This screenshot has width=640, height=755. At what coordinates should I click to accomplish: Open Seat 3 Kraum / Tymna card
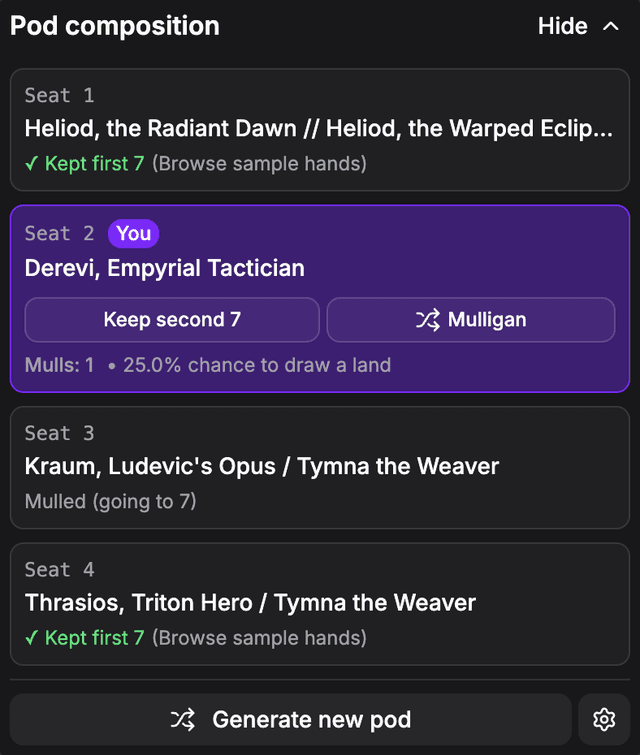(x=319, y=466)
